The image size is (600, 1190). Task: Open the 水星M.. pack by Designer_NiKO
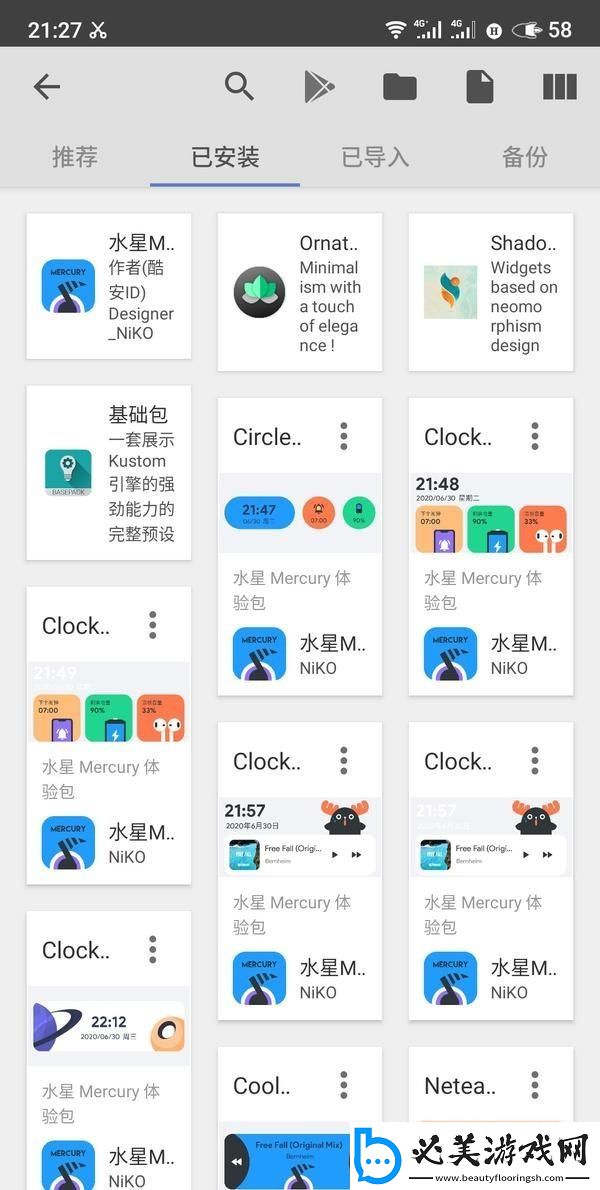click(x=109, y=286)
